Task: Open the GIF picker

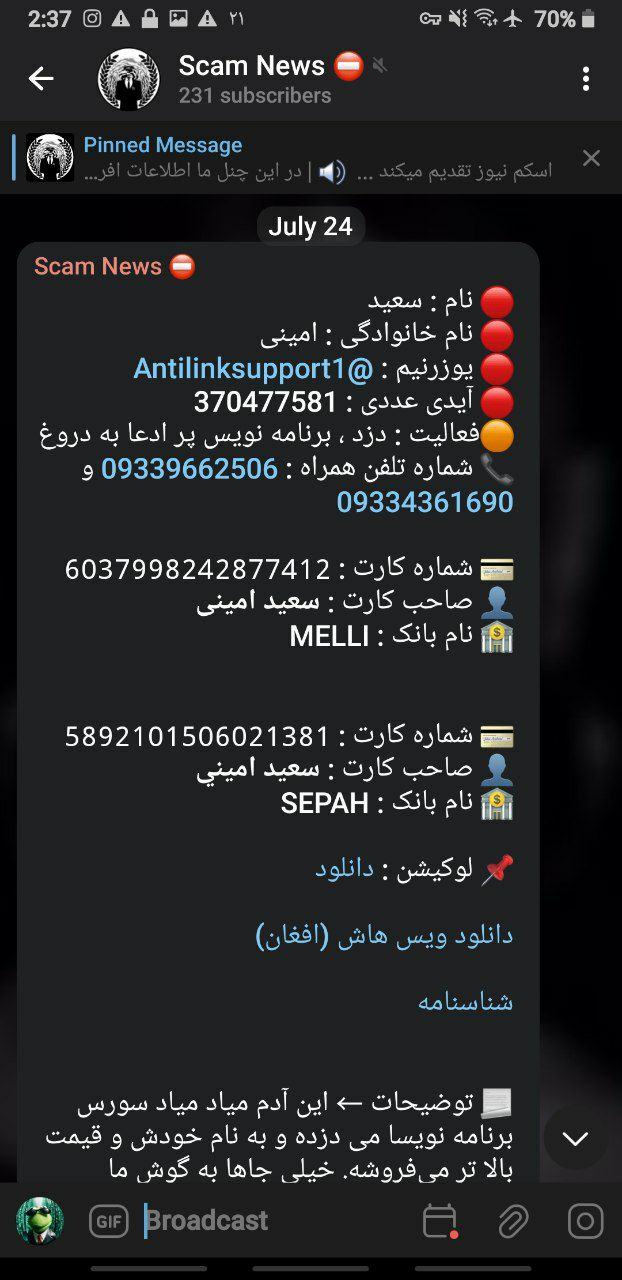Action: tap(108, 1221)
